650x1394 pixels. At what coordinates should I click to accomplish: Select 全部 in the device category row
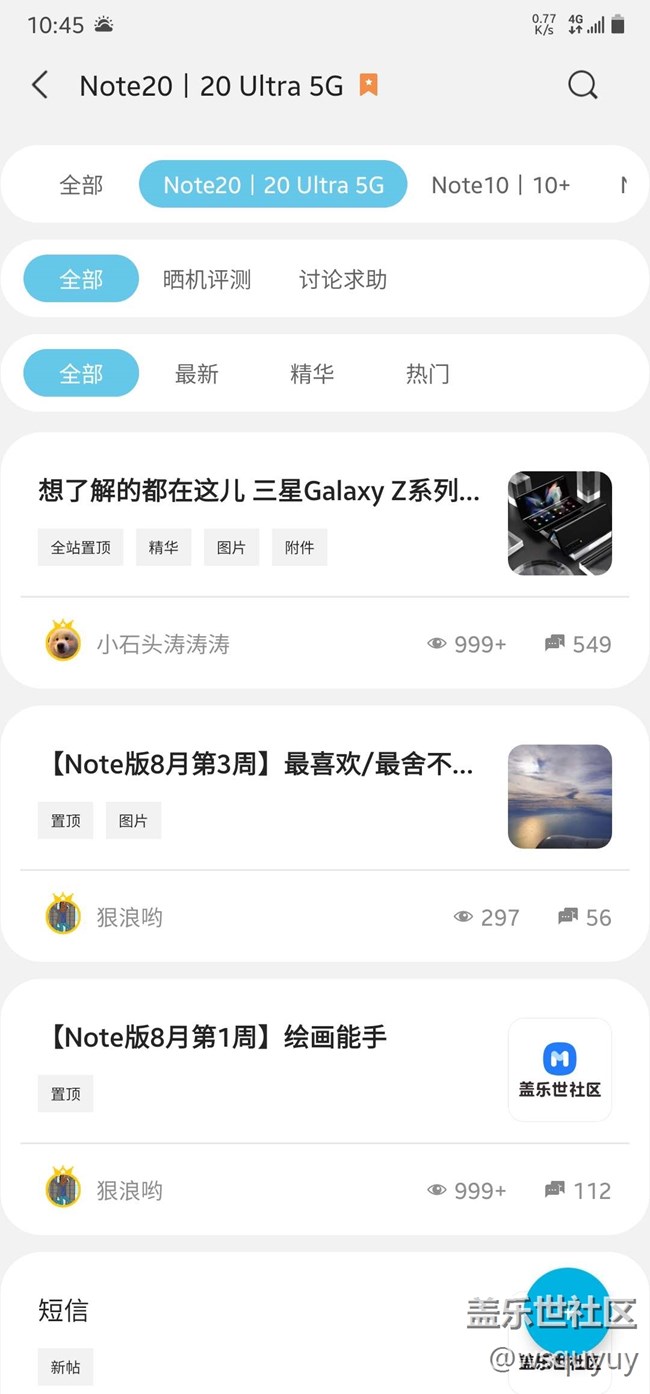[x=81, y=185]
